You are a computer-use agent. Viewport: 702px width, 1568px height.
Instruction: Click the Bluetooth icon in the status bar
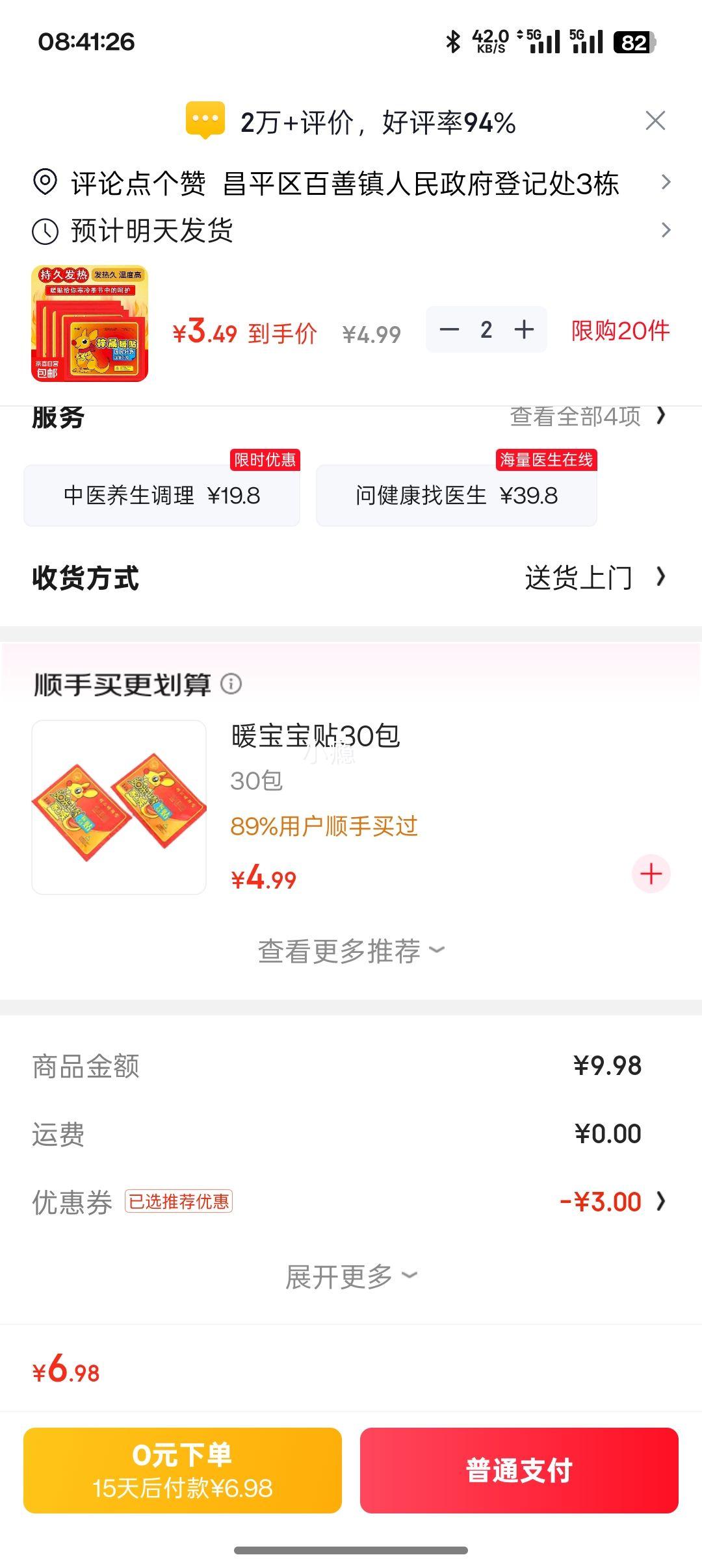(x=450, y=41)
